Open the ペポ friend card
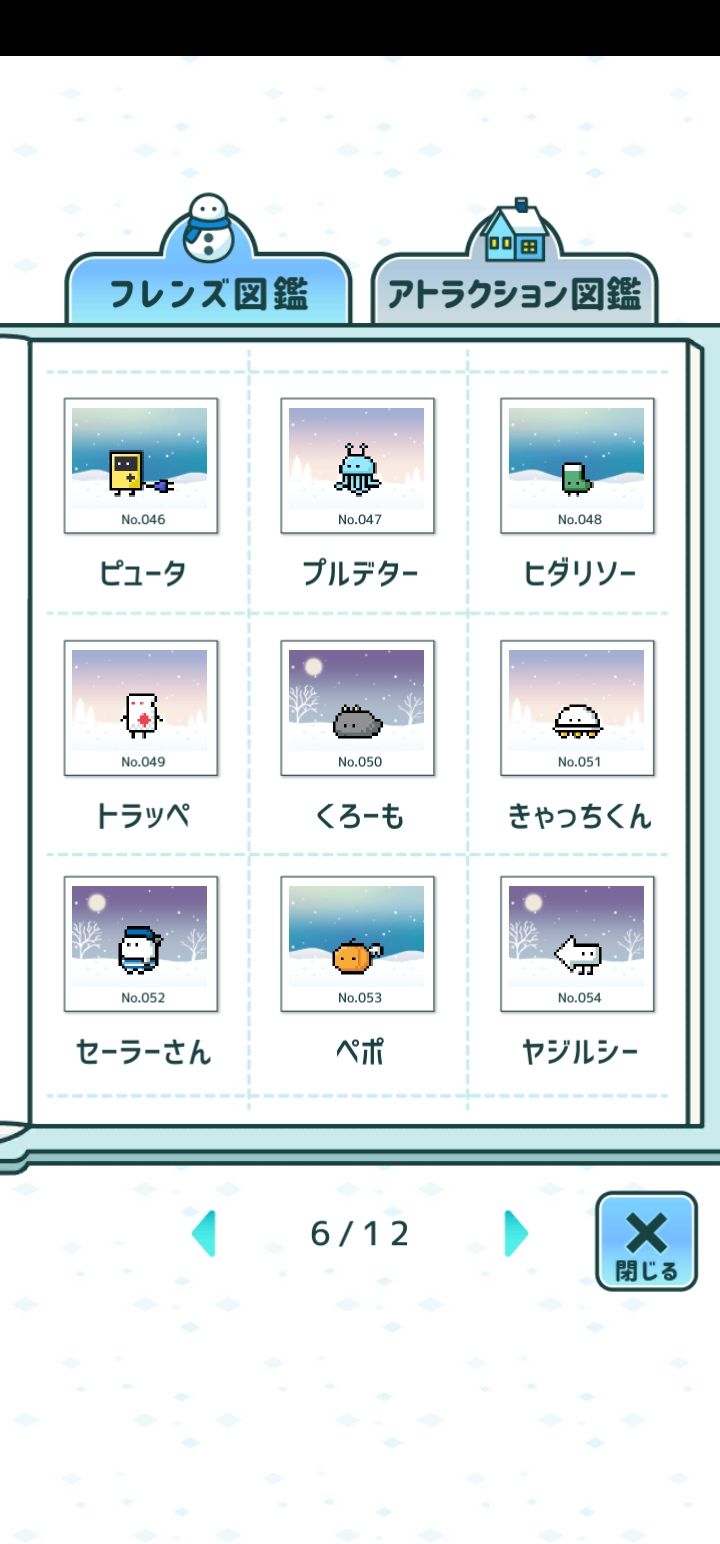This screenshot has height=1544, width=720. tap(358, 944)
